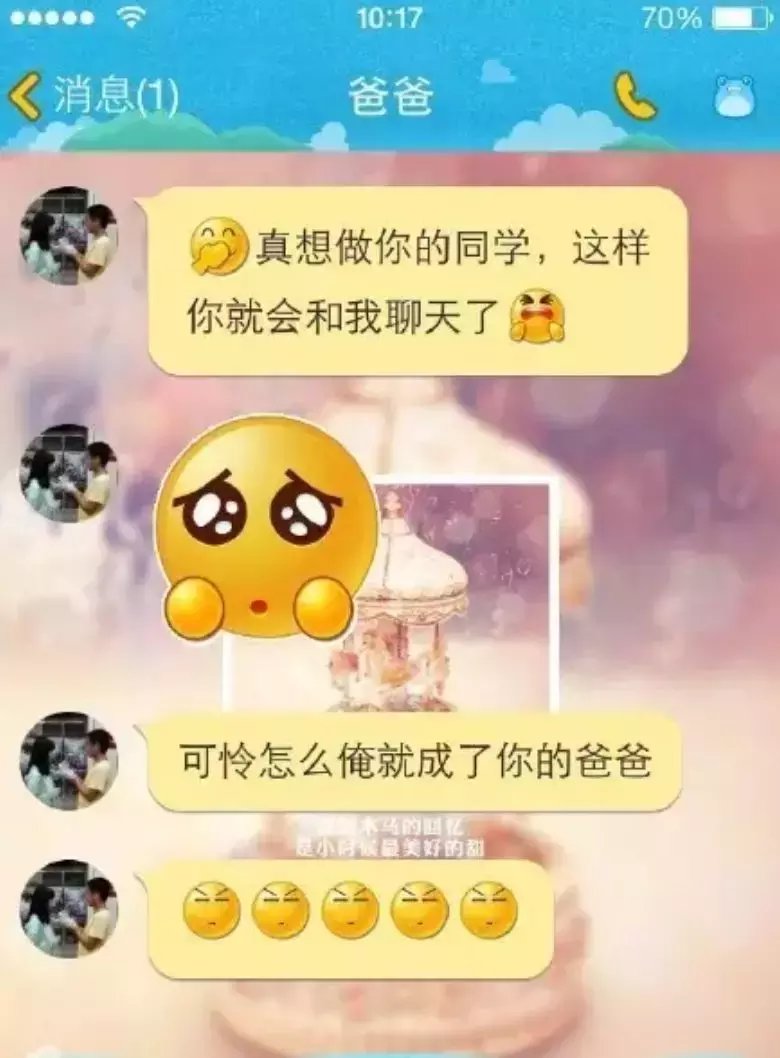Tap the large teary emoji message
The image size is (780, 1058).
265,527
